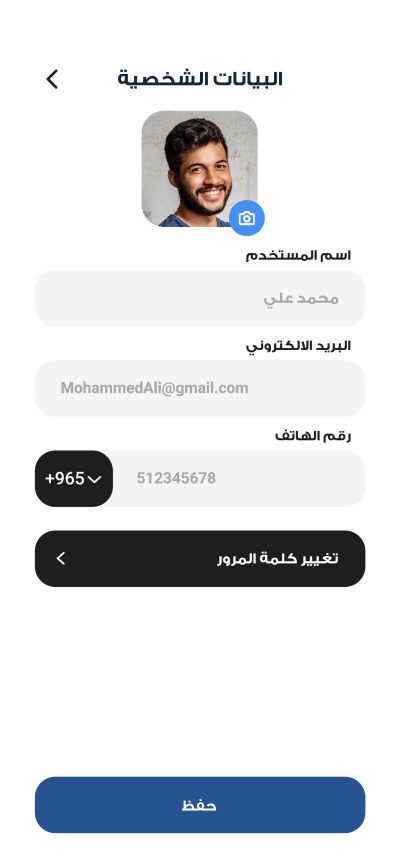Tap the username field محمد علي

click(x=200, y=298)
